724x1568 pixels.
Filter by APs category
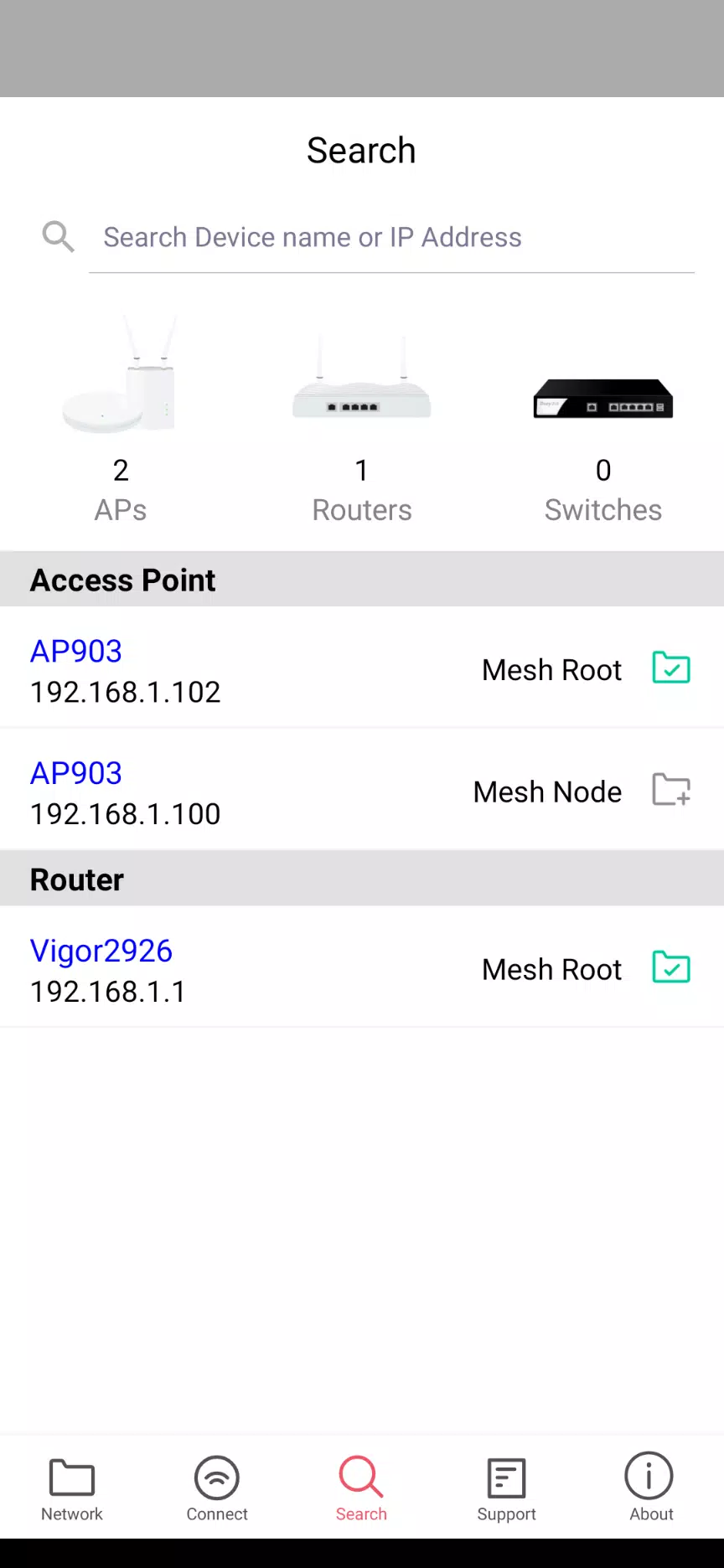point(121,419)
